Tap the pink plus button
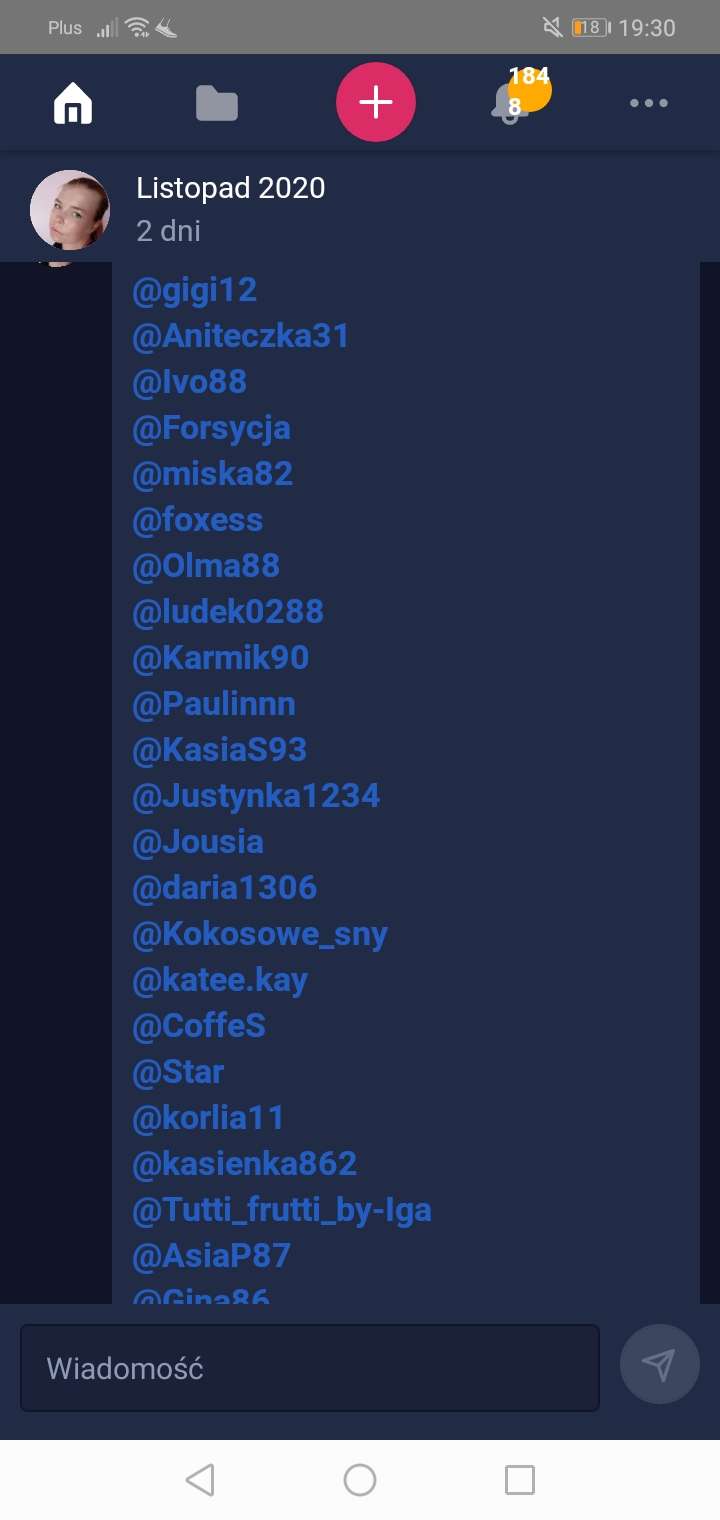720x1520 pixels. click(375, 102)
